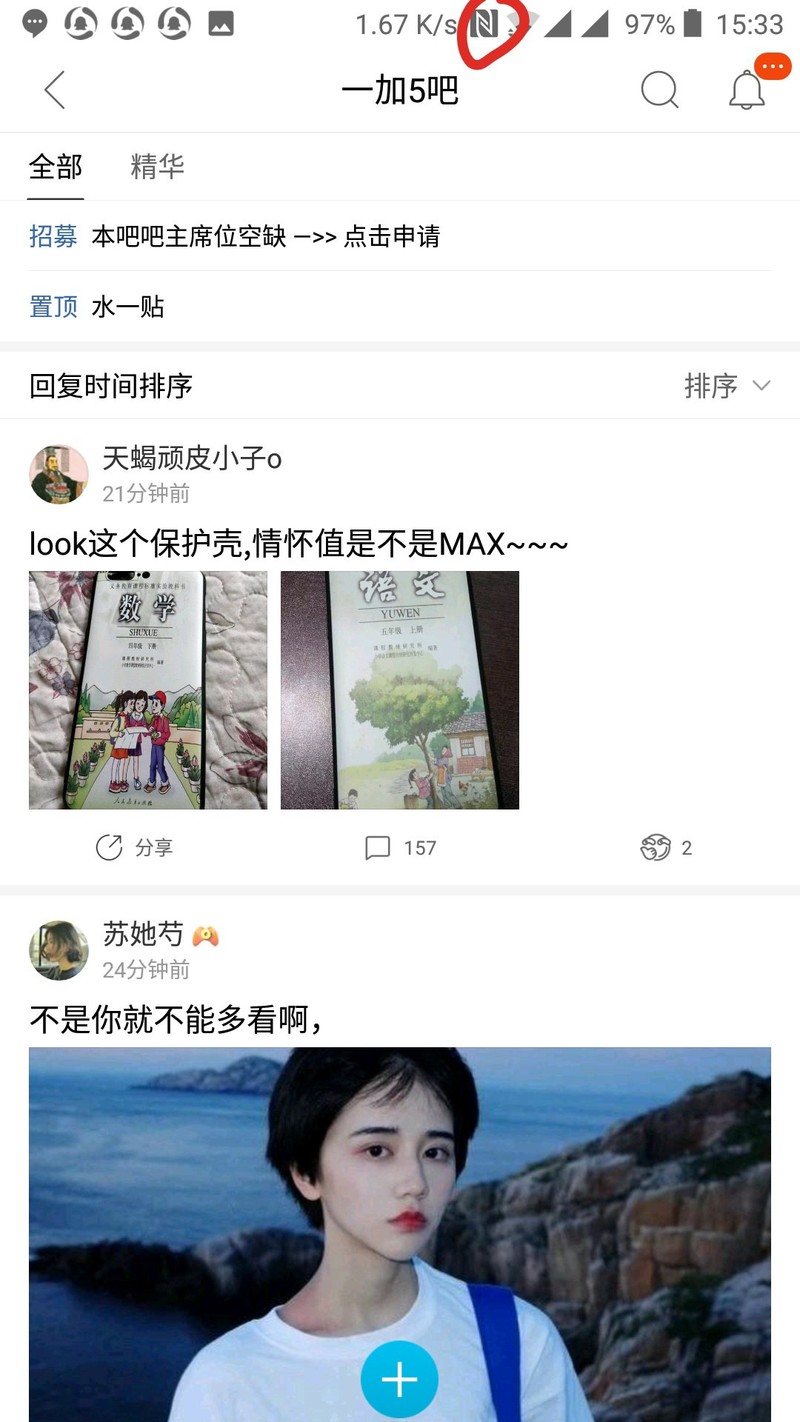This screenshot has height=1422, width=800.
Task: Open the notifications bell
Action: (746, 90)
